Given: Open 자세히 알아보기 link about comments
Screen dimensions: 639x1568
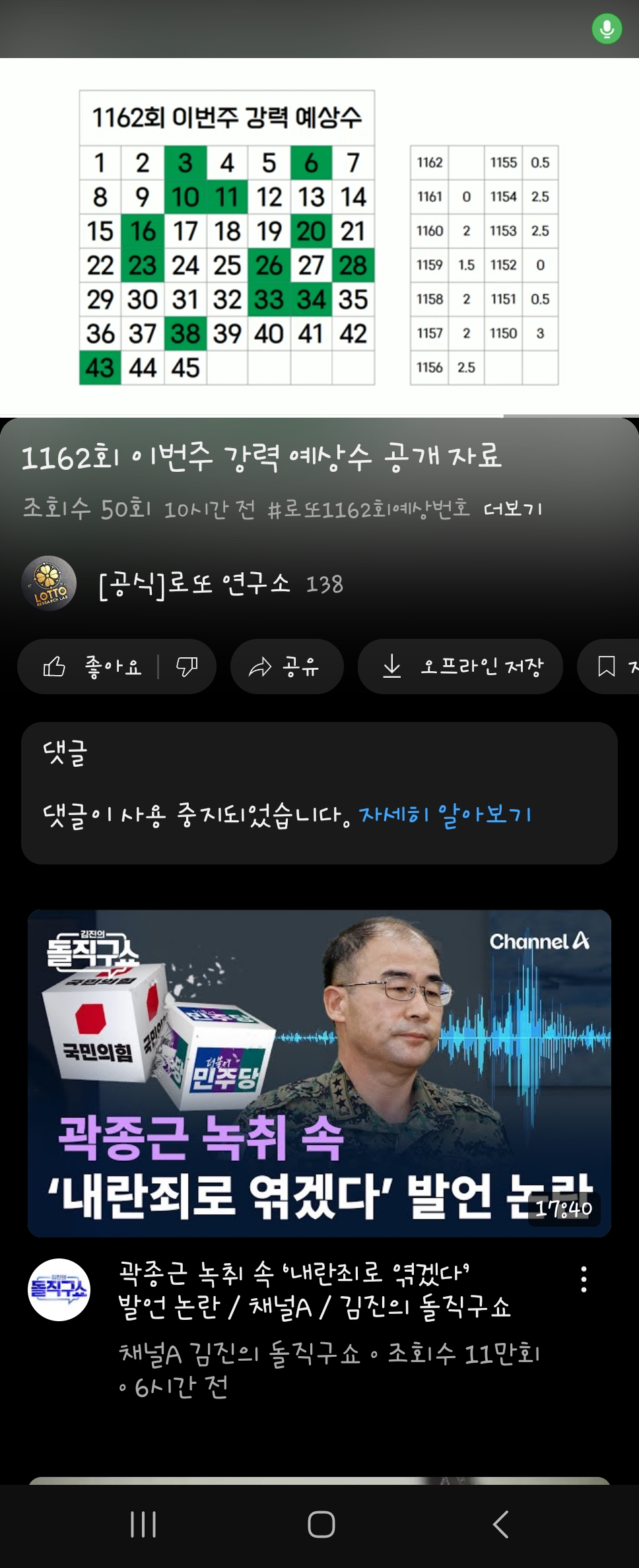Looking at the screenshot, I should coord(445,814).
